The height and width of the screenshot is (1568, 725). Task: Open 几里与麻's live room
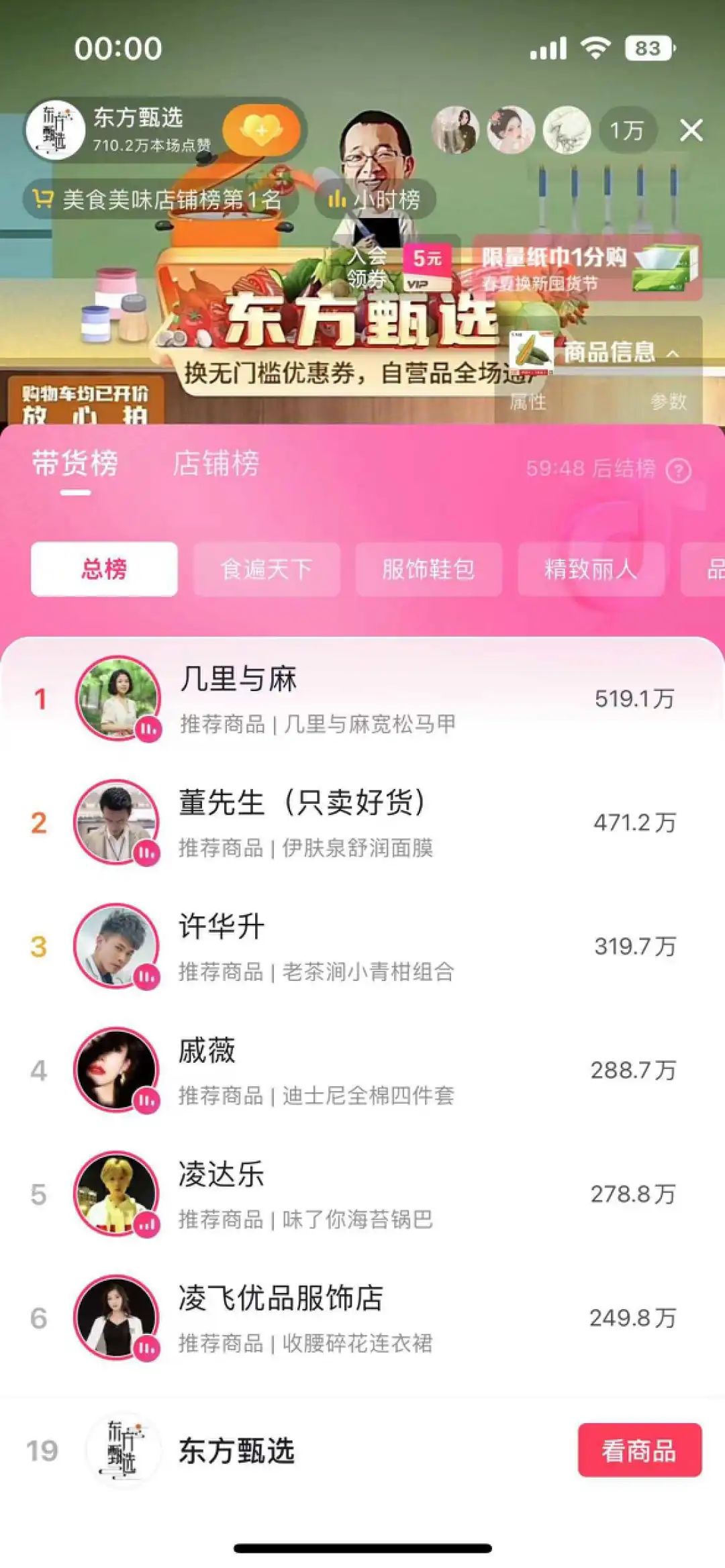pyautogui.click(x=362, y=698)
